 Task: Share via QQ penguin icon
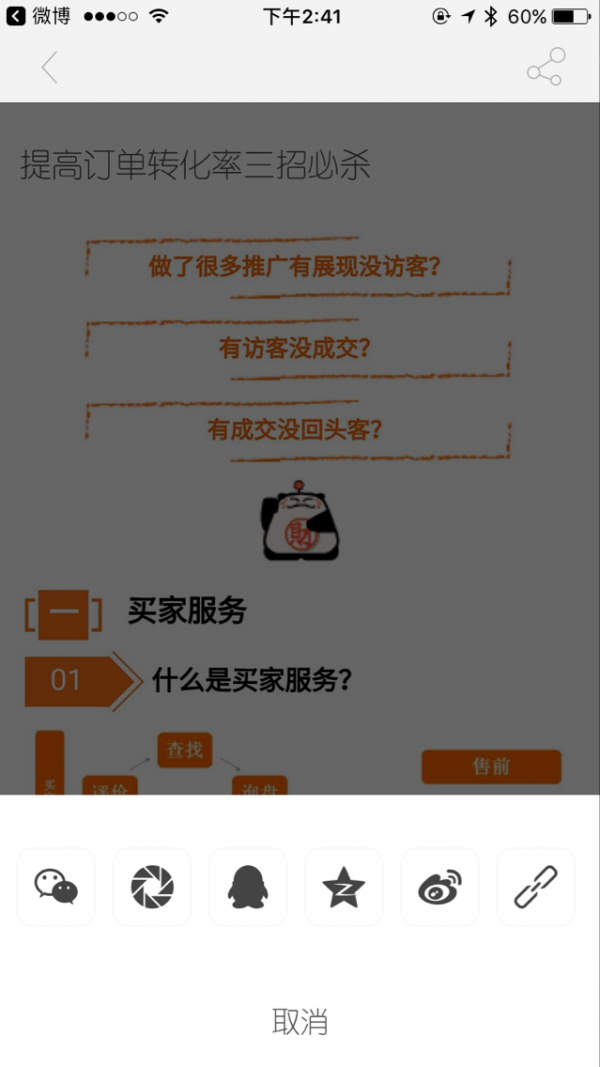click(x=248, y=886)
